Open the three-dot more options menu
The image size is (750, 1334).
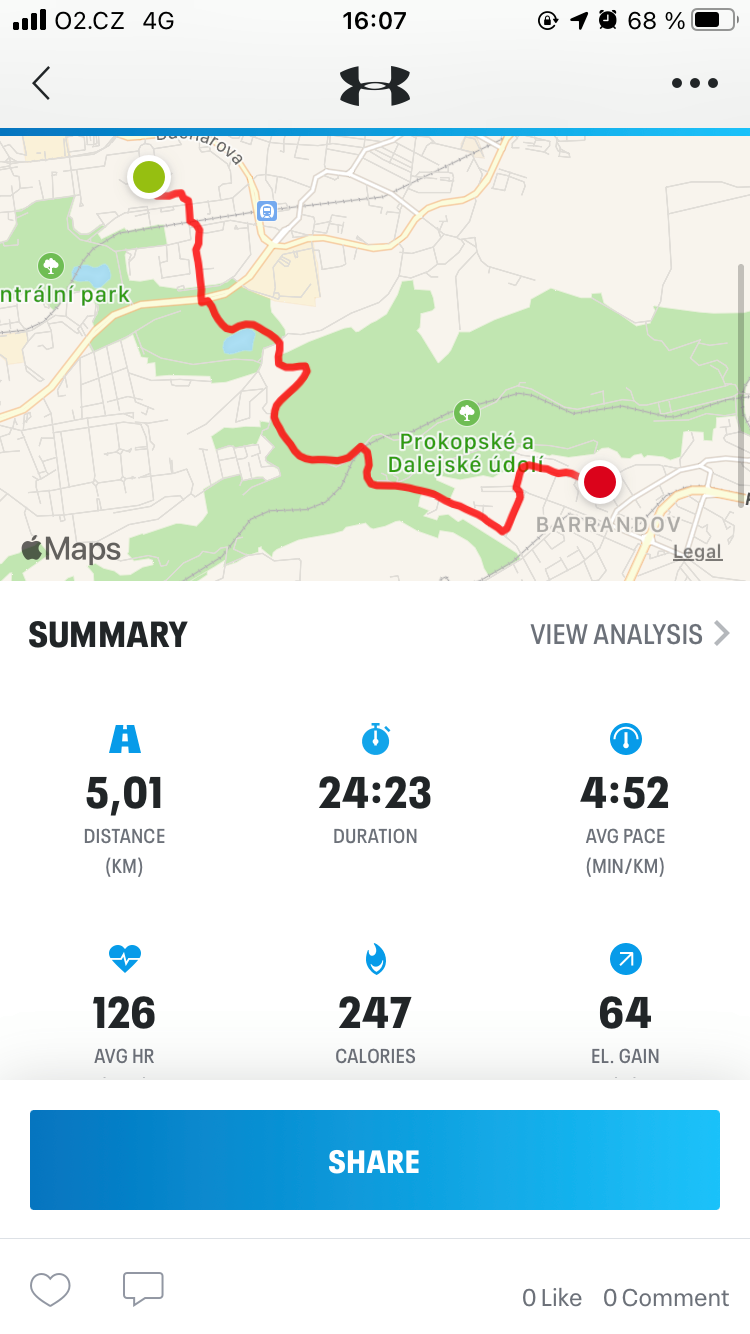tap(695, 83)
